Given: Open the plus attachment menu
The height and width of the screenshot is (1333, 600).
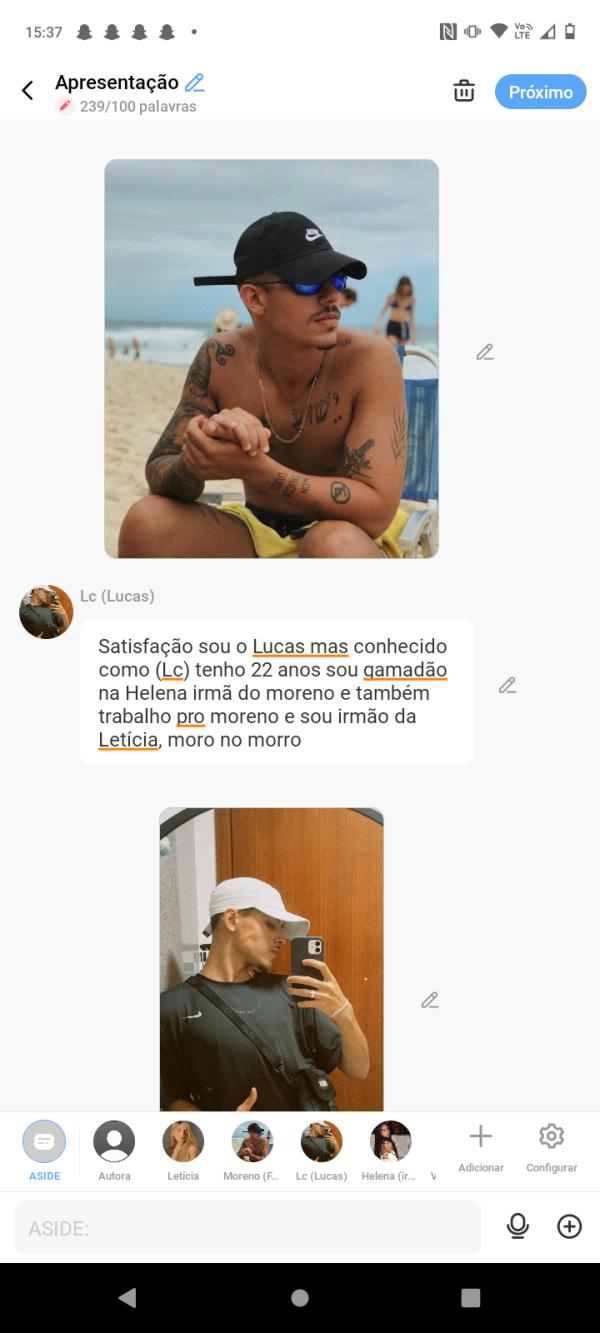Looking at the screenshot, I should point(569,1226).
